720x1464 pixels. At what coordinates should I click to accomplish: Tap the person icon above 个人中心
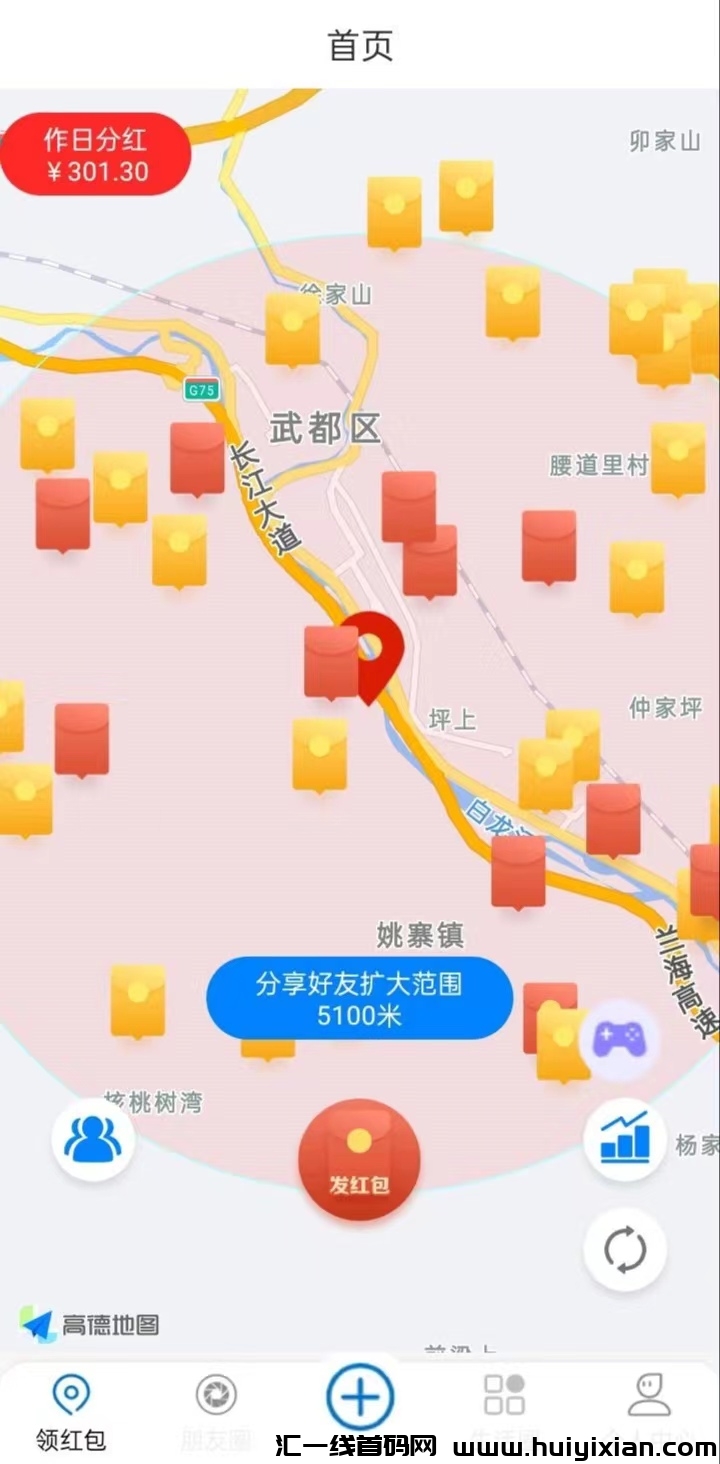[x=650, y=1392]
